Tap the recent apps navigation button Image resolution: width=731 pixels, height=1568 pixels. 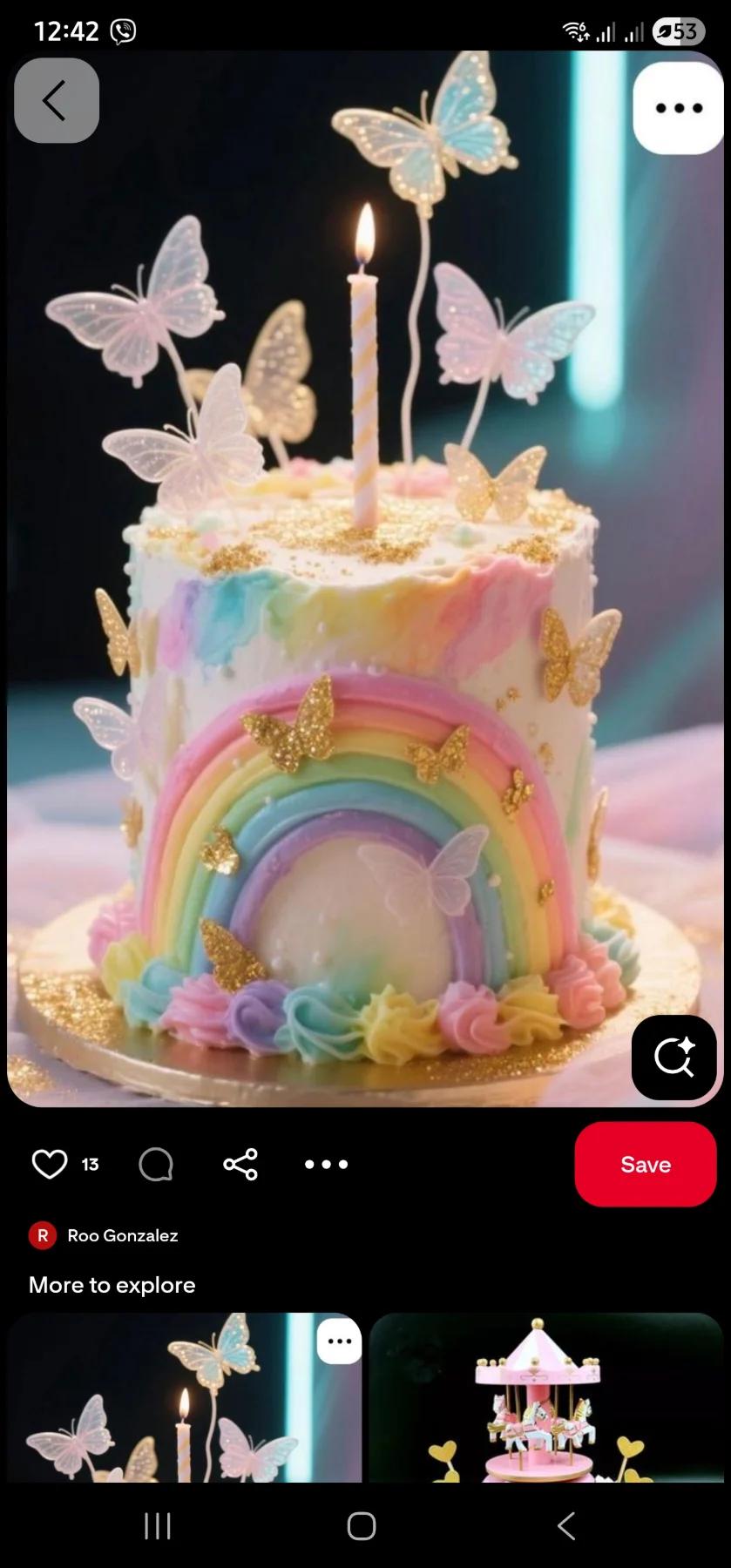(157, 1525)
